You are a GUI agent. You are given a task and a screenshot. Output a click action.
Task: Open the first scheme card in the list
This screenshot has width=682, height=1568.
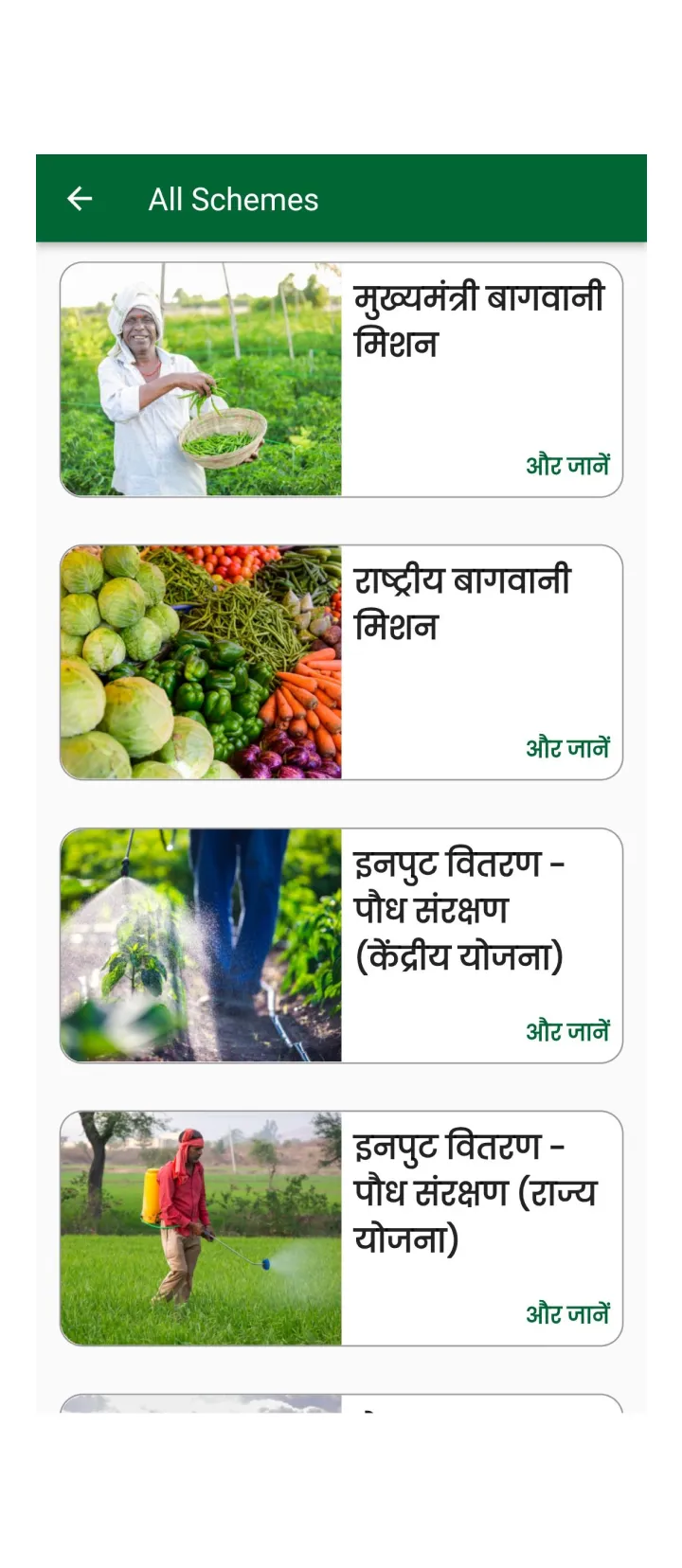[x=339, y=378]
